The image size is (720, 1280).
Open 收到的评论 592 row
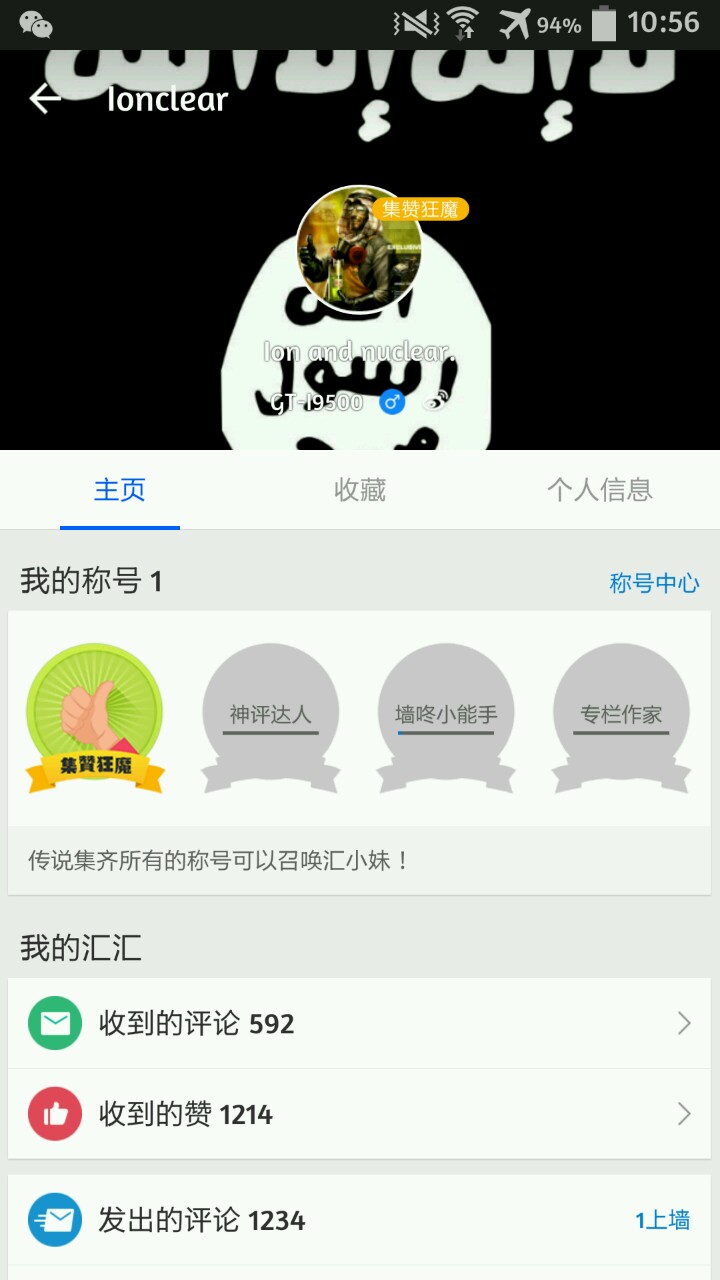[x=360, y=1024]
